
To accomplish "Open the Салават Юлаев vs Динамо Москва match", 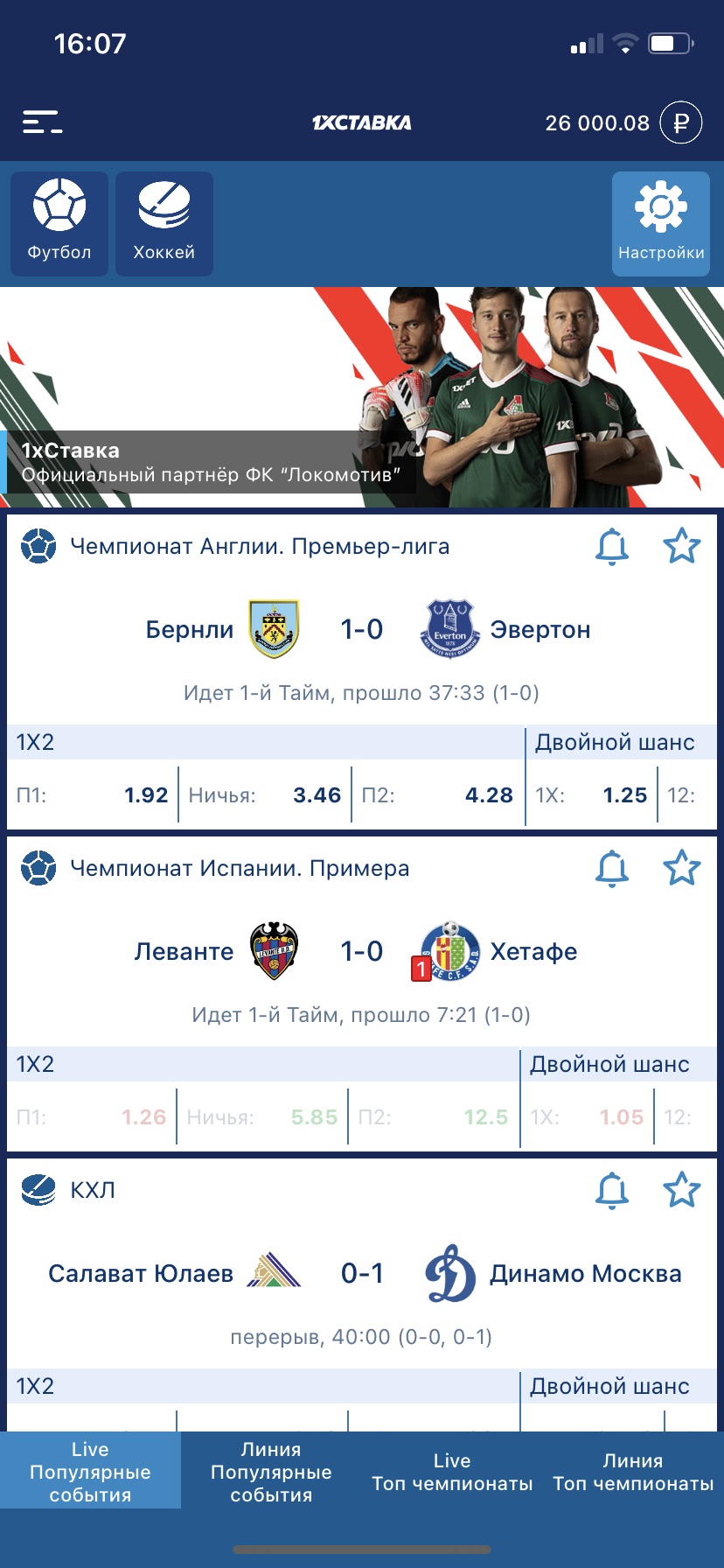I will [362, 1274].
